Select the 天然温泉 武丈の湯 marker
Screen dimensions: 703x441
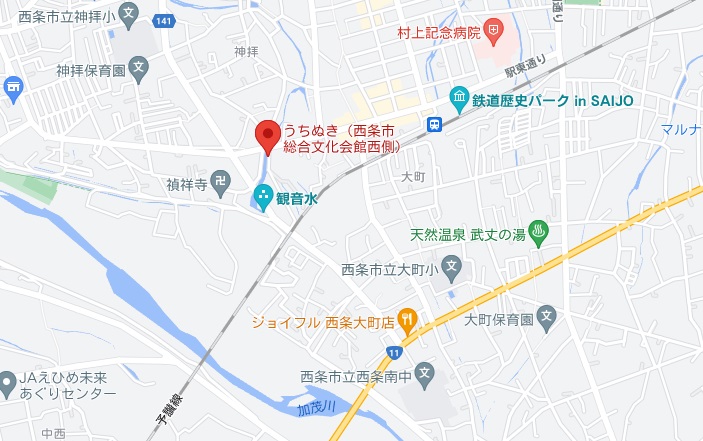537,233
